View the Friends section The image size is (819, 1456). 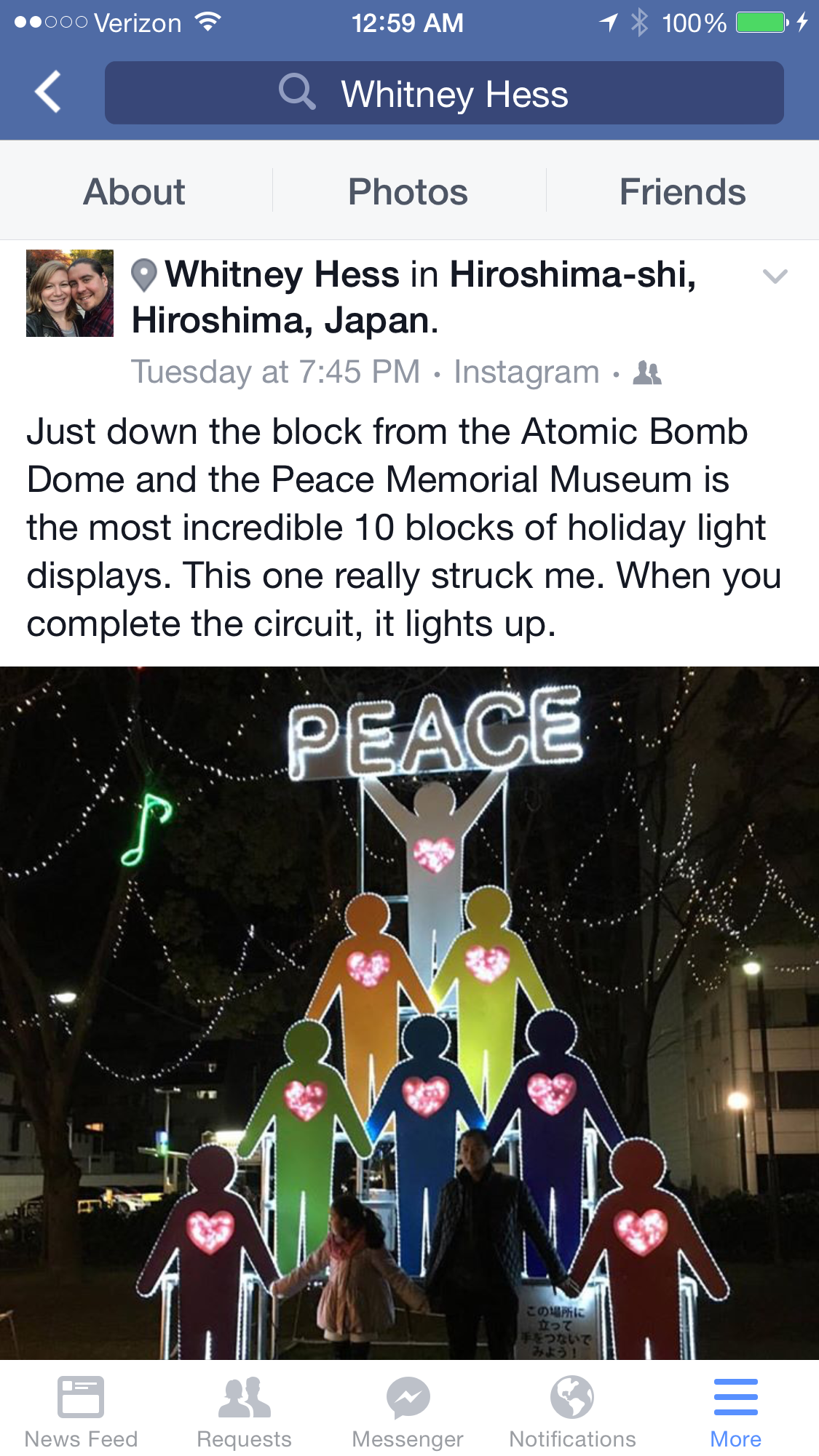point(682,192)
